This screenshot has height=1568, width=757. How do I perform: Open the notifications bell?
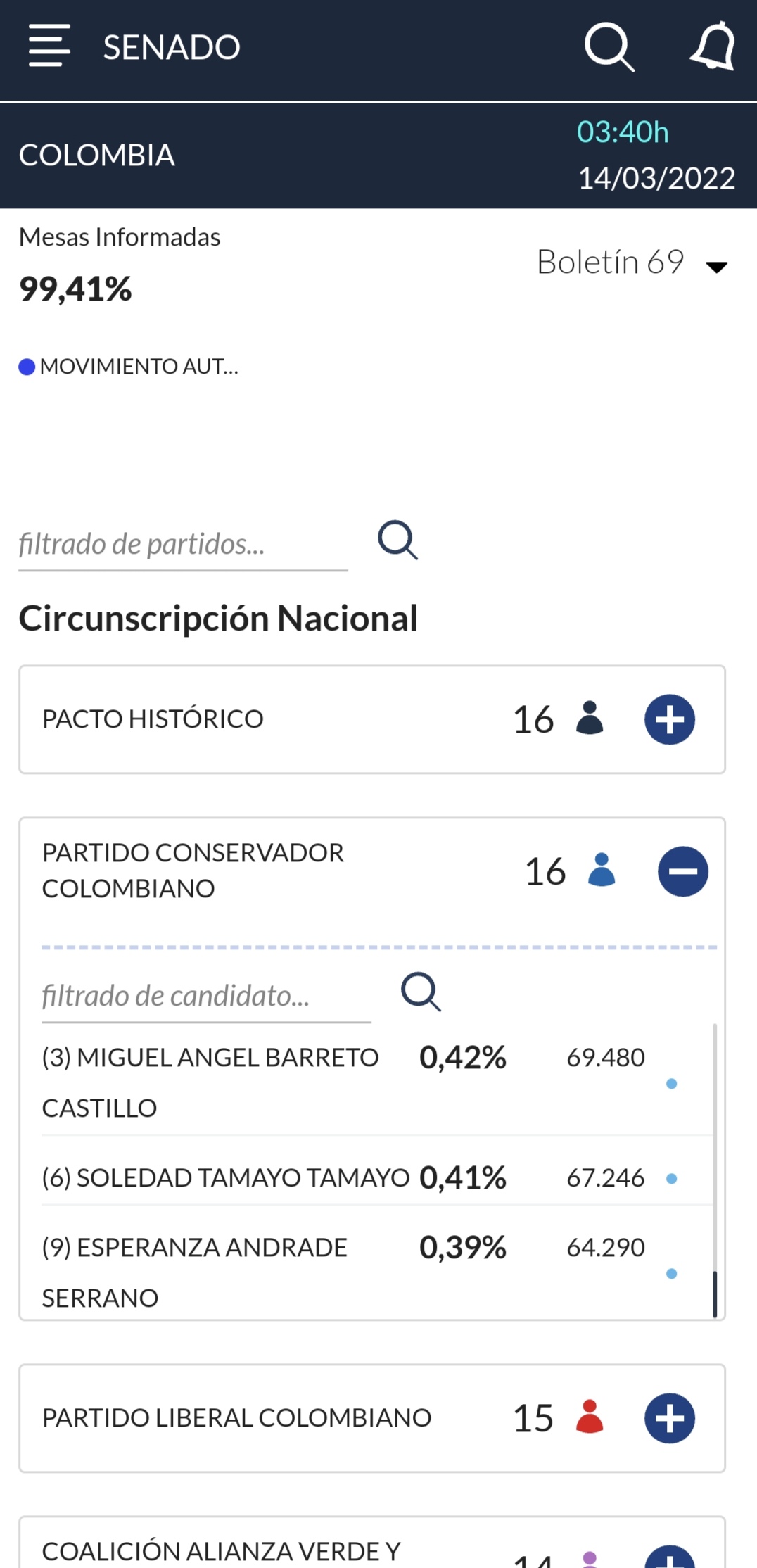pyautogui.click(x=713, y=46)
